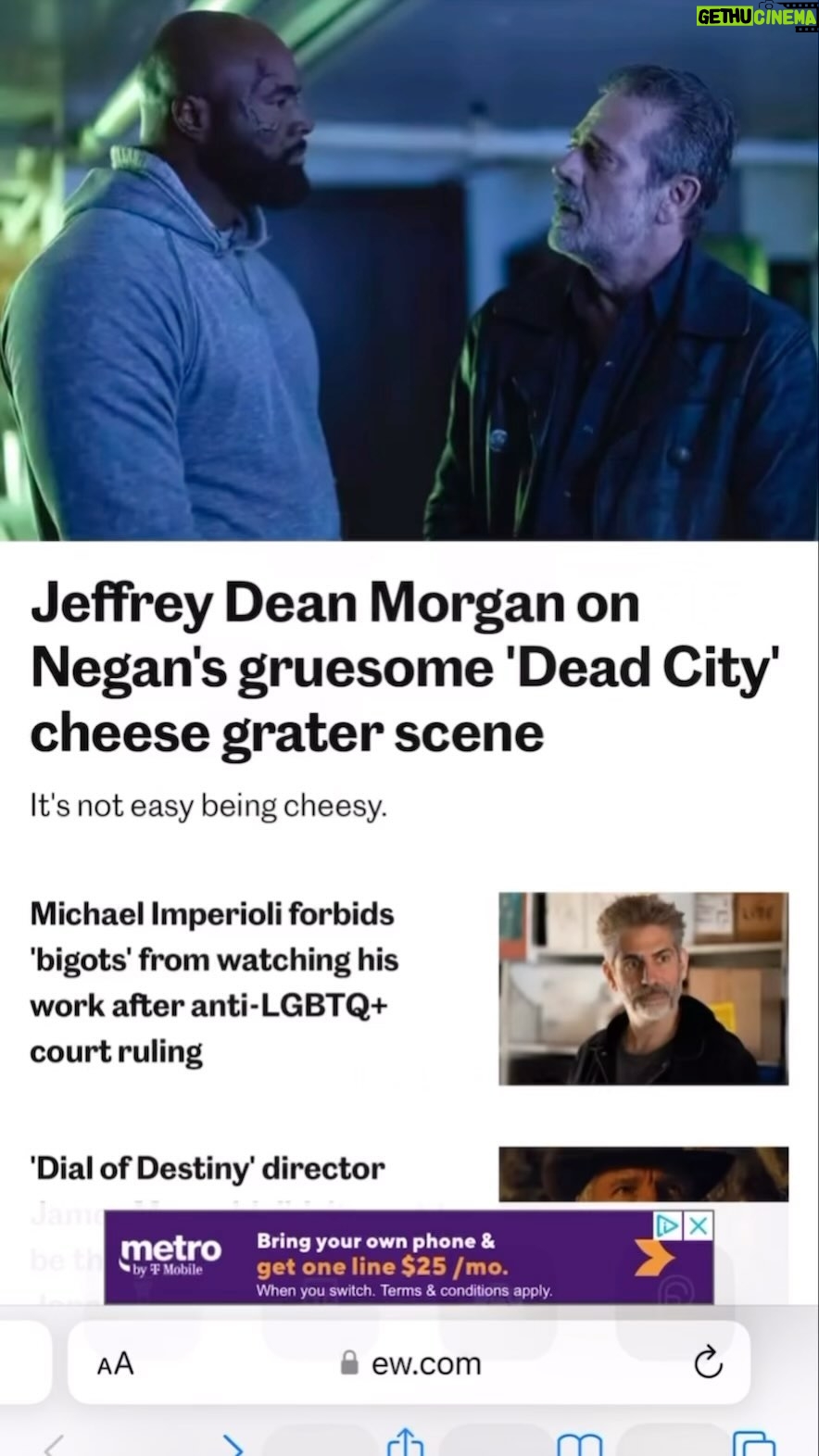Share this page from the toolbar
The width and height of the screenshot is (819, 1456).
[405, 1443]
